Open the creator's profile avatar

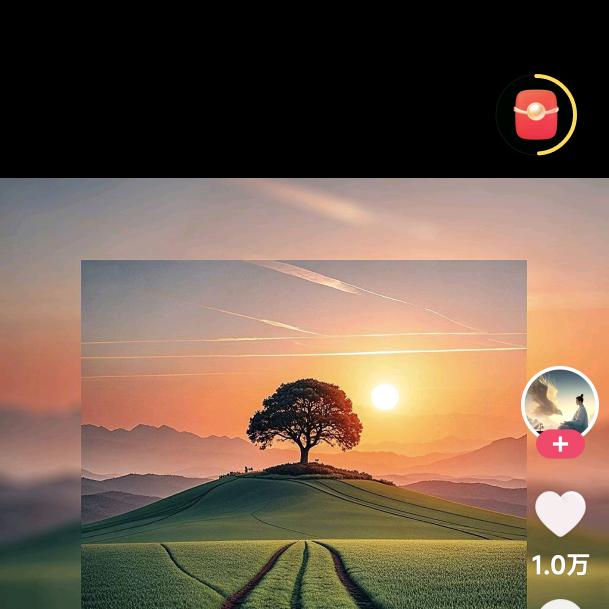[x=560, y=403]
